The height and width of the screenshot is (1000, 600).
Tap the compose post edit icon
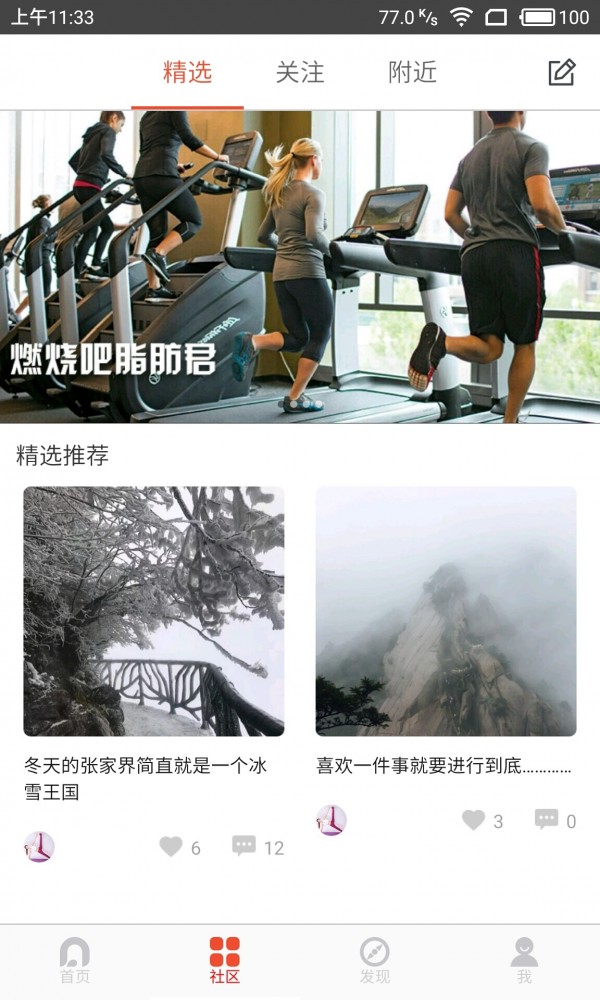(562, 72)
